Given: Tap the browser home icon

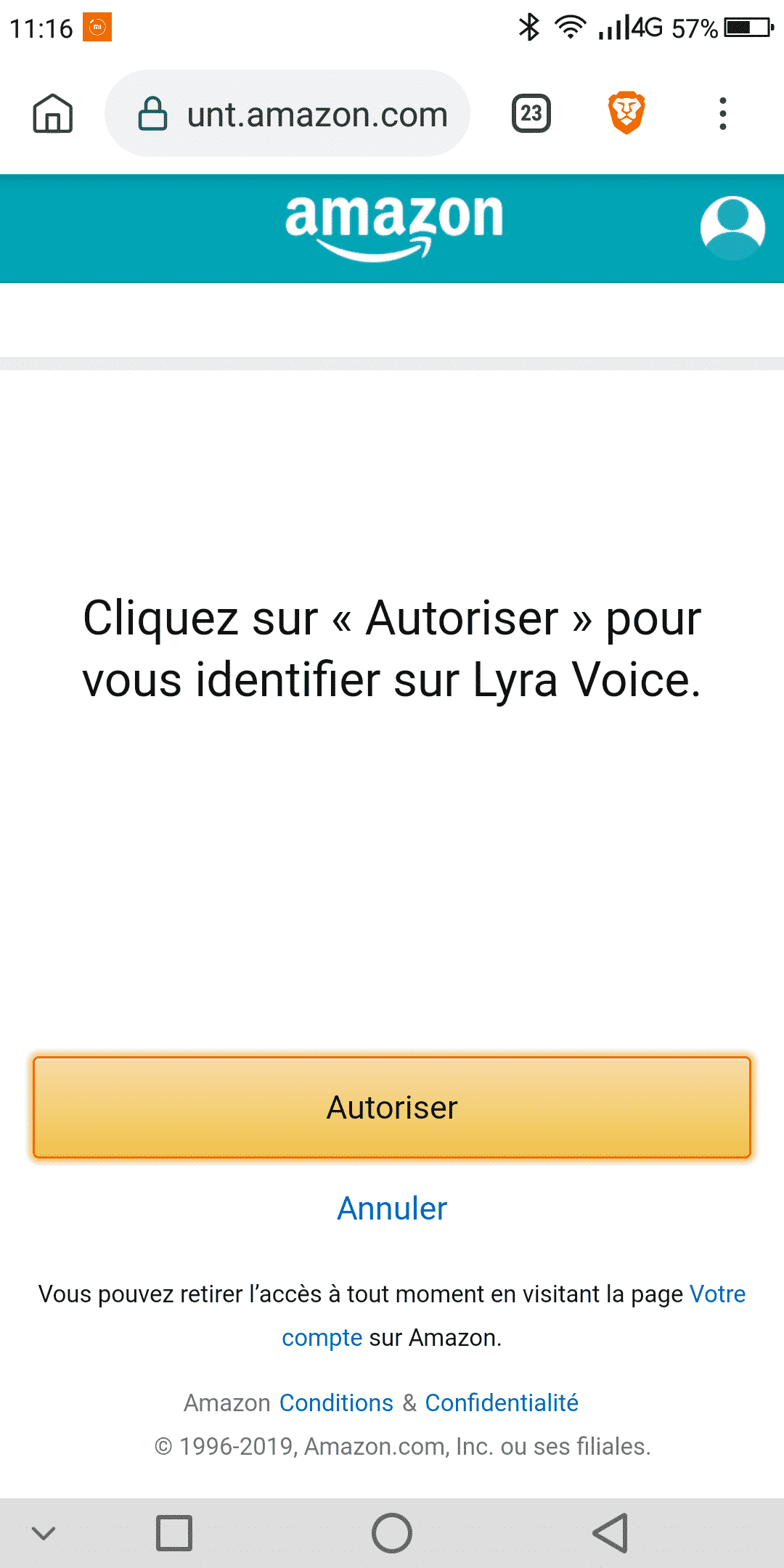Looking at the screenshot, I should point(53,114).
